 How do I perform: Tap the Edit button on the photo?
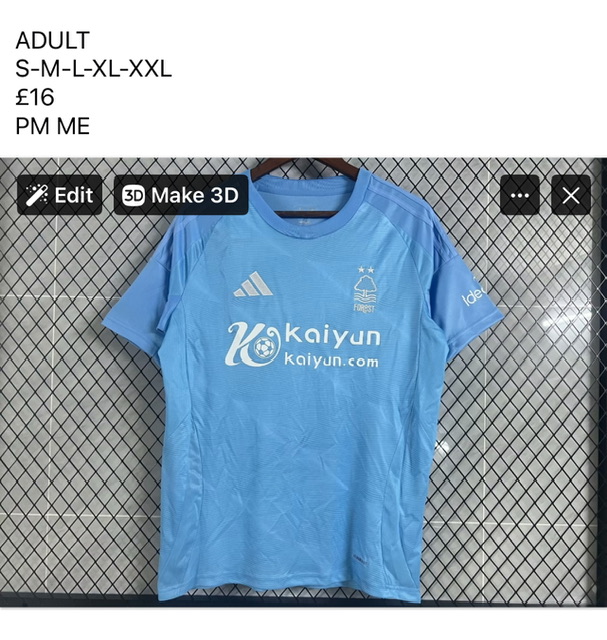coord(59,195)
